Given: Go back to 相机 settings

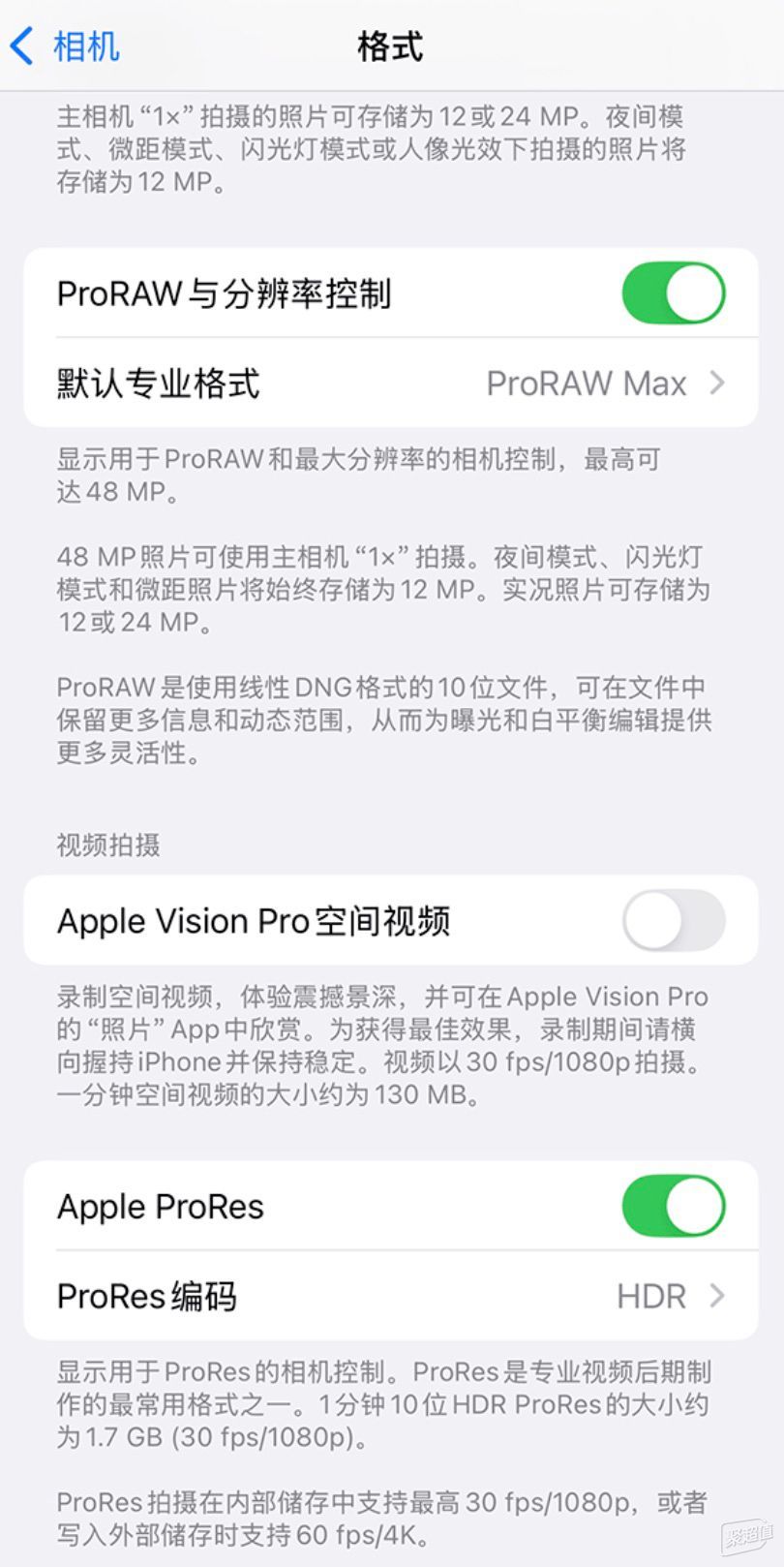Looking at the screenshot, I should click(x=64, y=46).
